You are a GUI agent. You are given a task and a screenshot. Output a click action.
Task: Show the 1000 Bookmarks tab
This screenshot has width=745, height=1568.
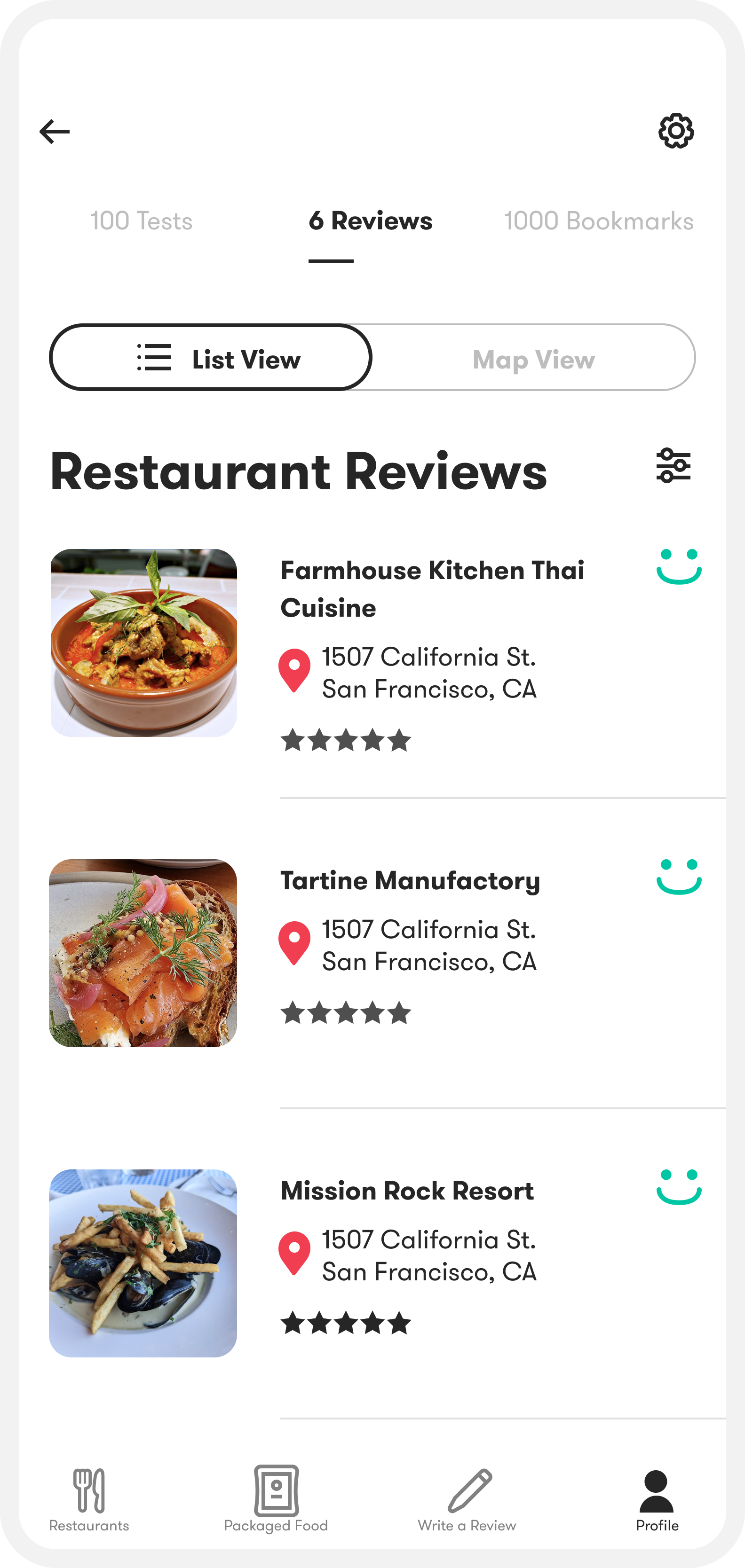pos(599,221)
